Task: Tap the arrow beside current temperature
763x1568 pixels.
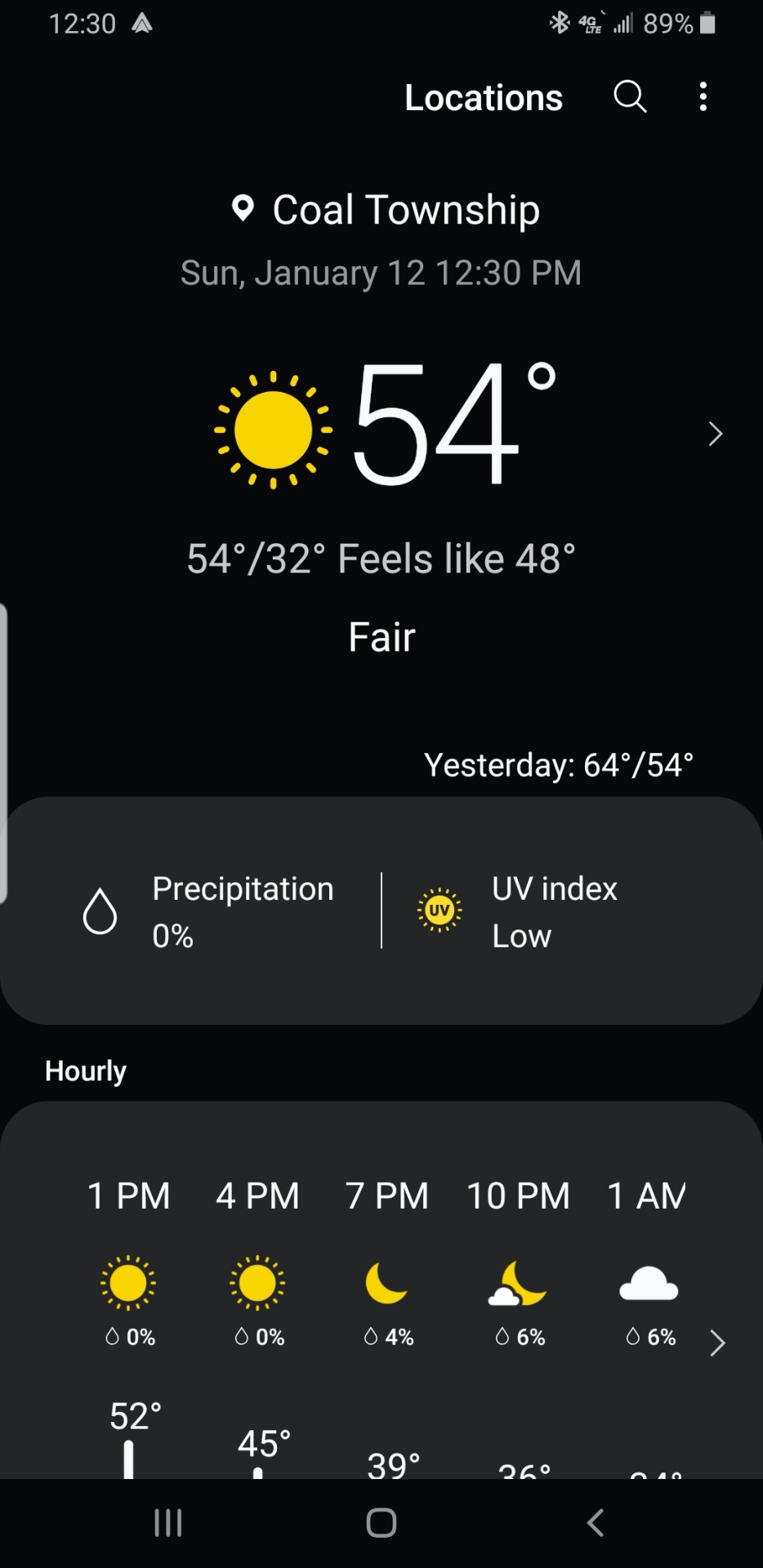Action: (x=716, y=434)
